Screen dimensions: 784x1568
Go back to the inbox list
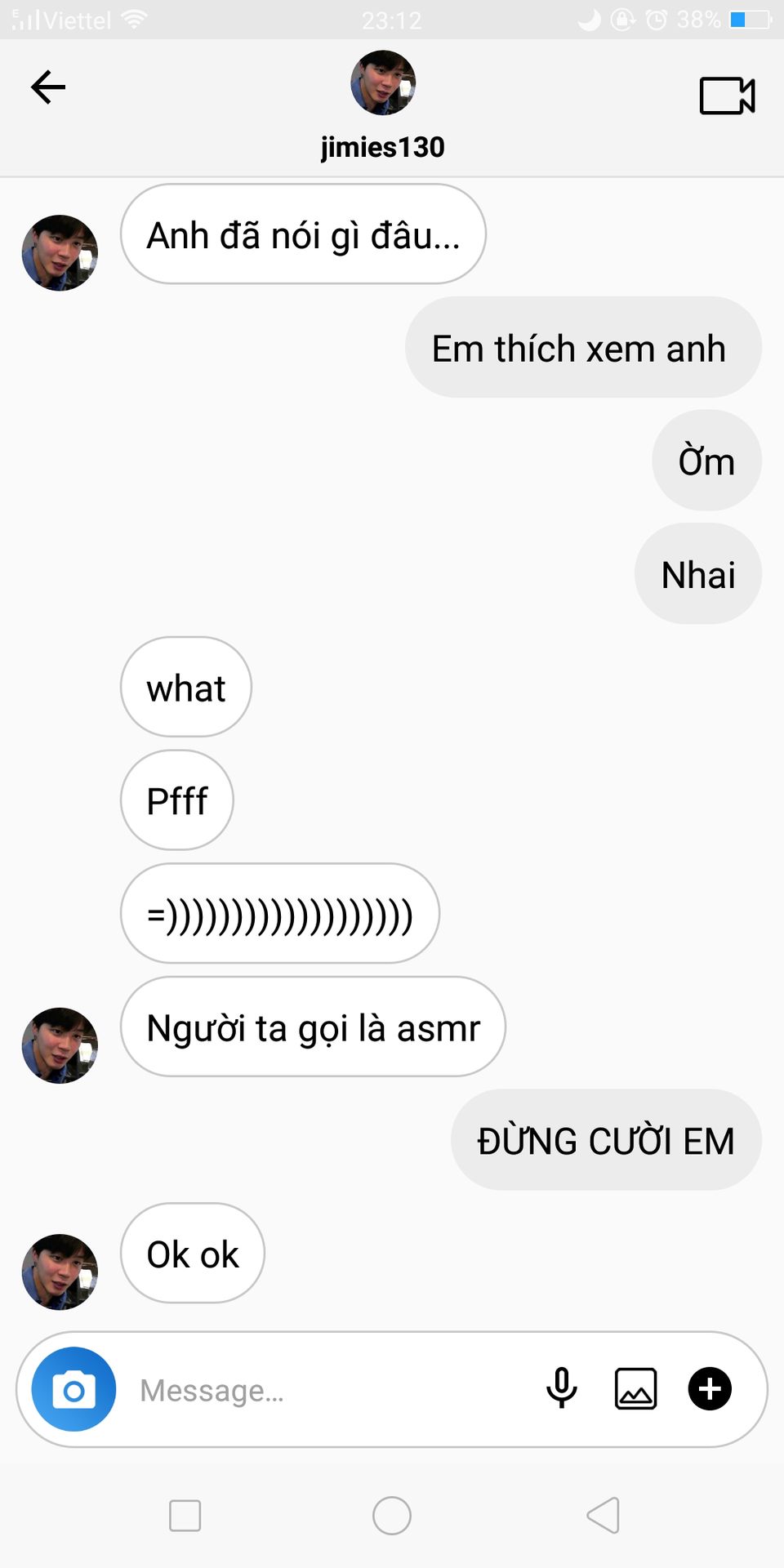47,87
